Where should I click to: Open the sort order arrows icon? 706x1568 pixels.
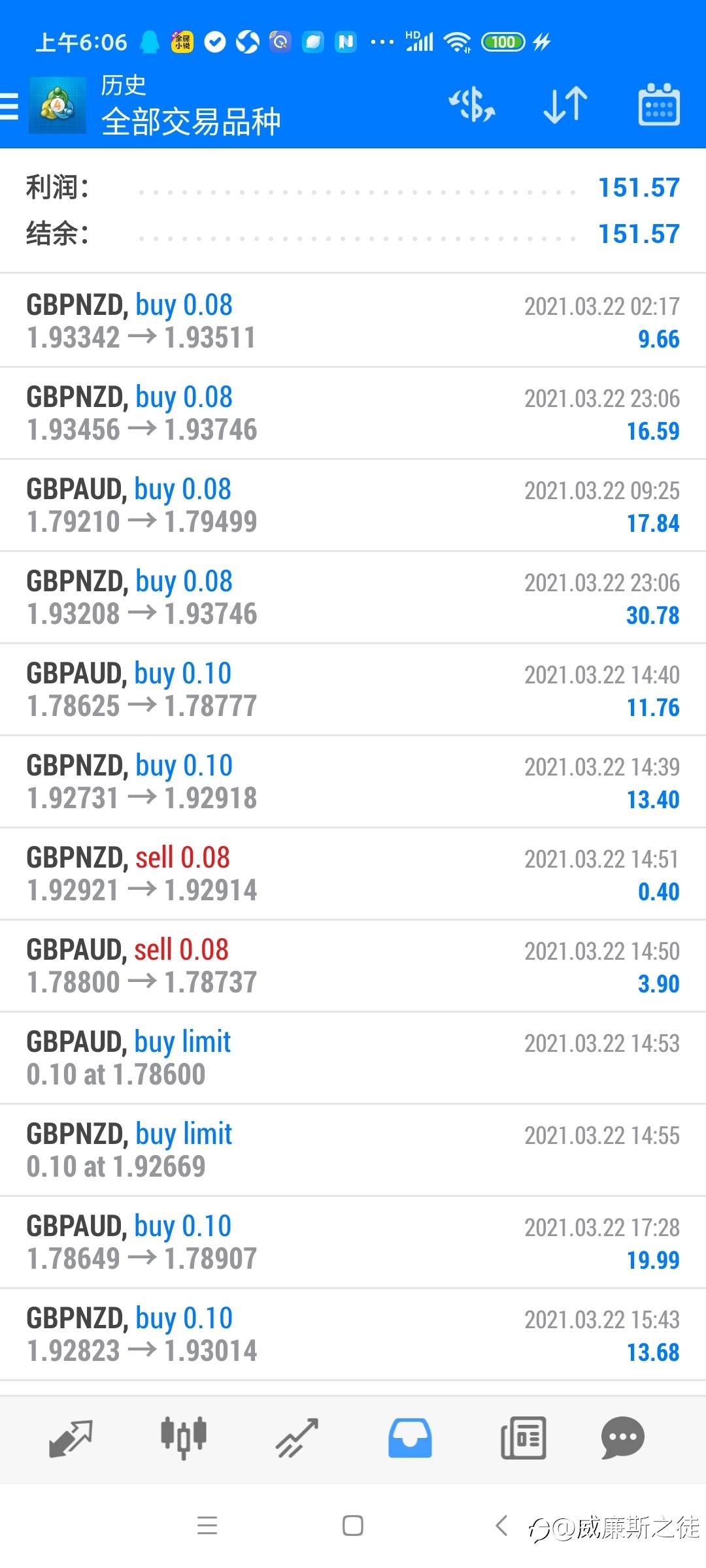coord(565,105)
